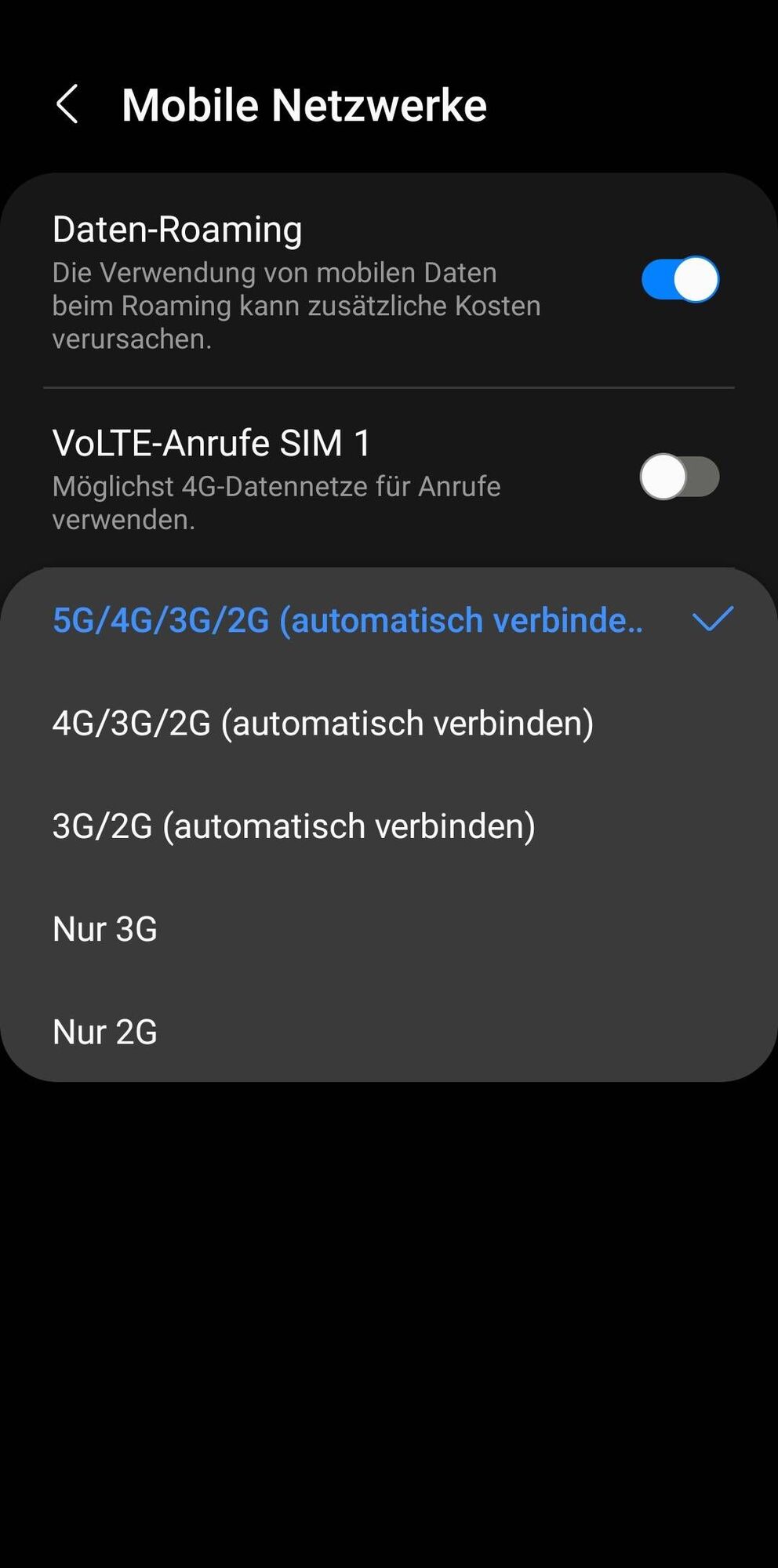Open the VoLTE-Anrufe SIM 1 row
The width and height of the screenshot is (778, 1568).
coord(314,477)
